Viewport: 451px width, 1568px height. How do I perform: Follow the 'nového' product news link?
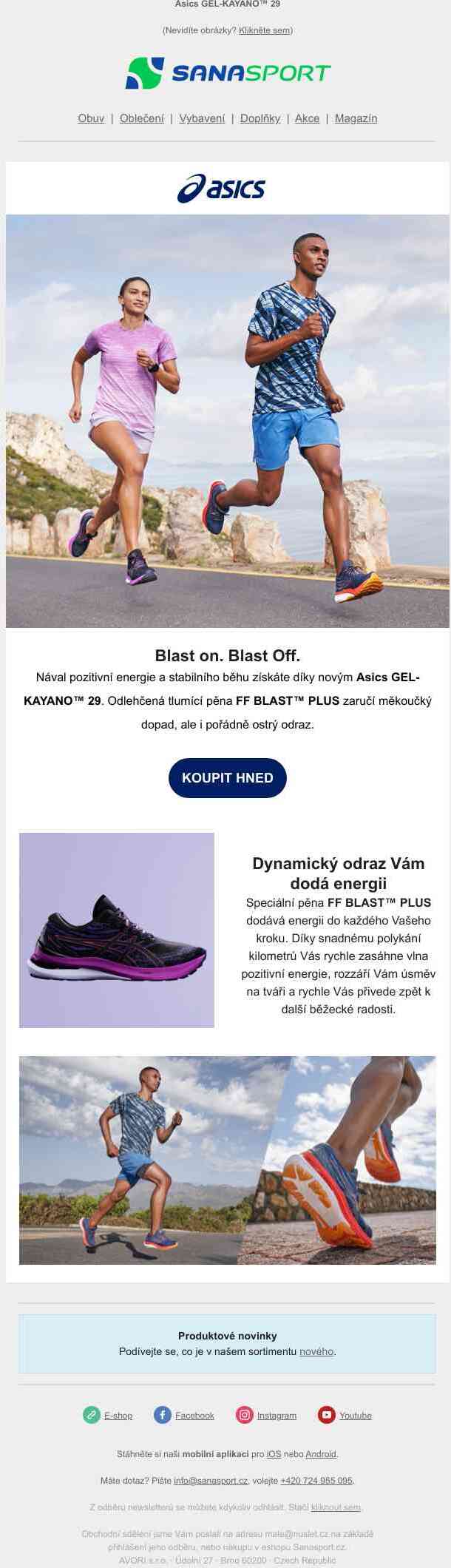click(316, 1351)
